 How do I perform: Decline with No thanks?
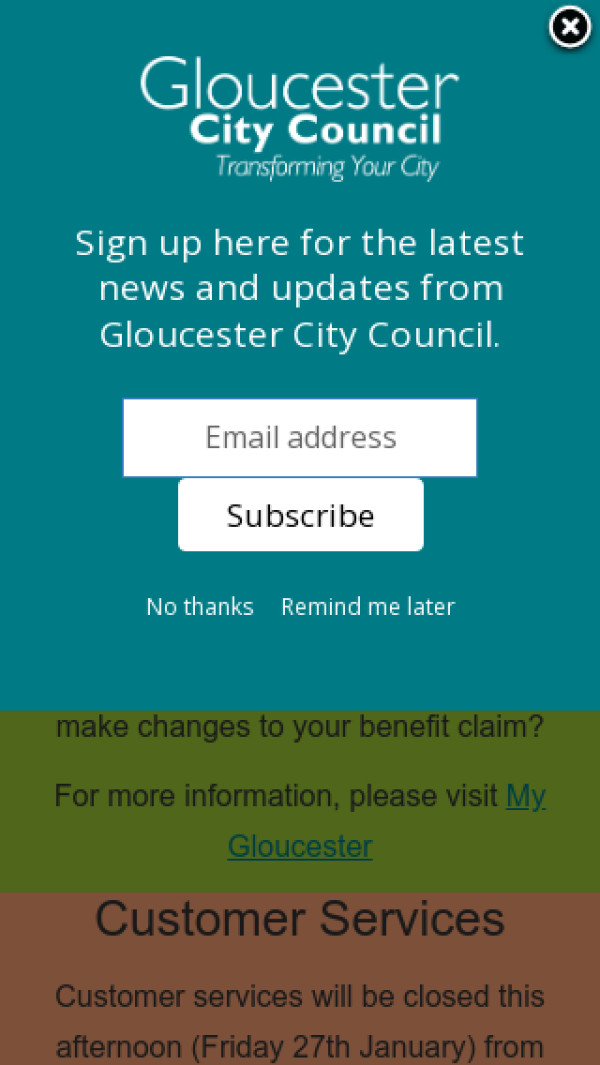pyautogui.click(x=200, y=607)
